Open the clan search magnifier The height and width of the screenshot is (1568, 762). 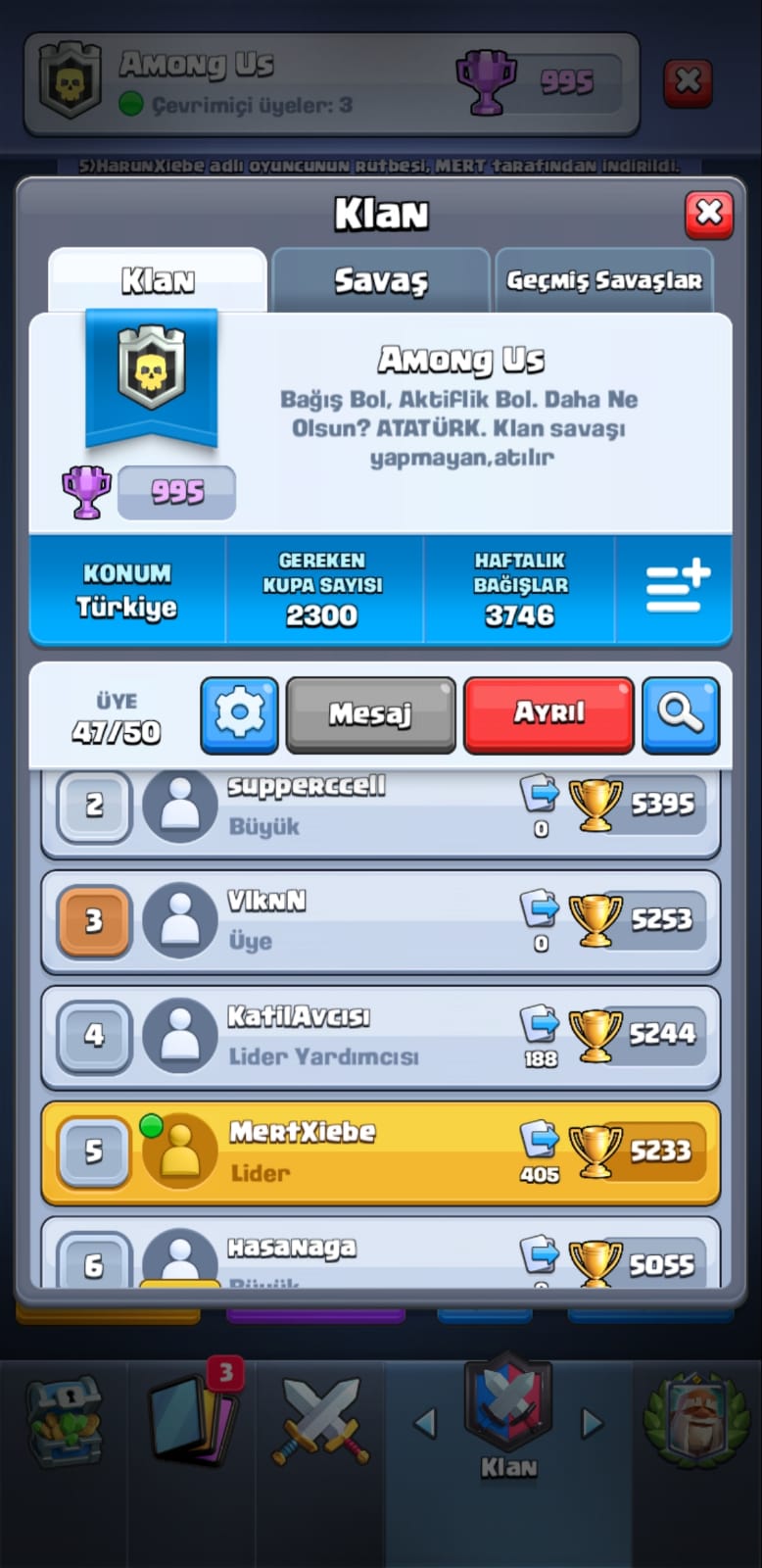pos(681,715)
